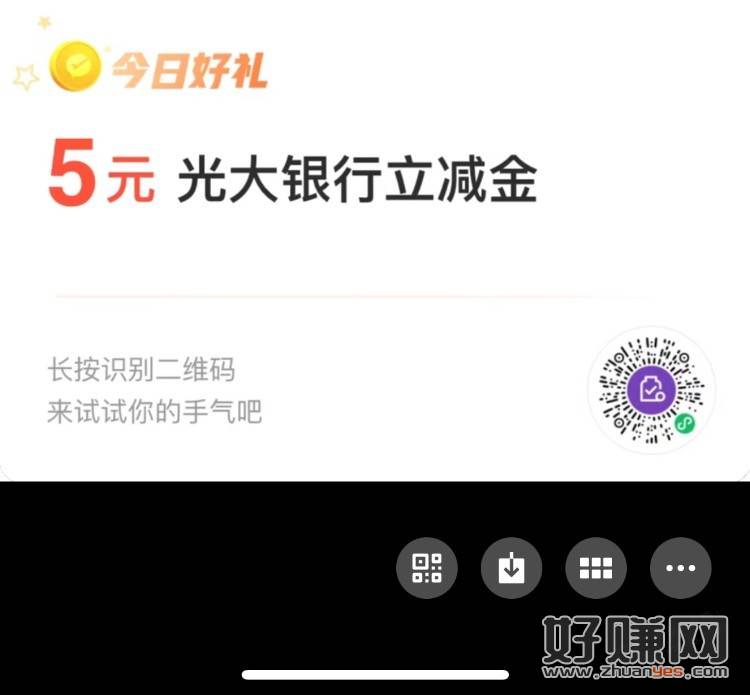Scan the QR code in image
Image resolution: width=750 pixels, height=695 pixels.
[426, 568]
